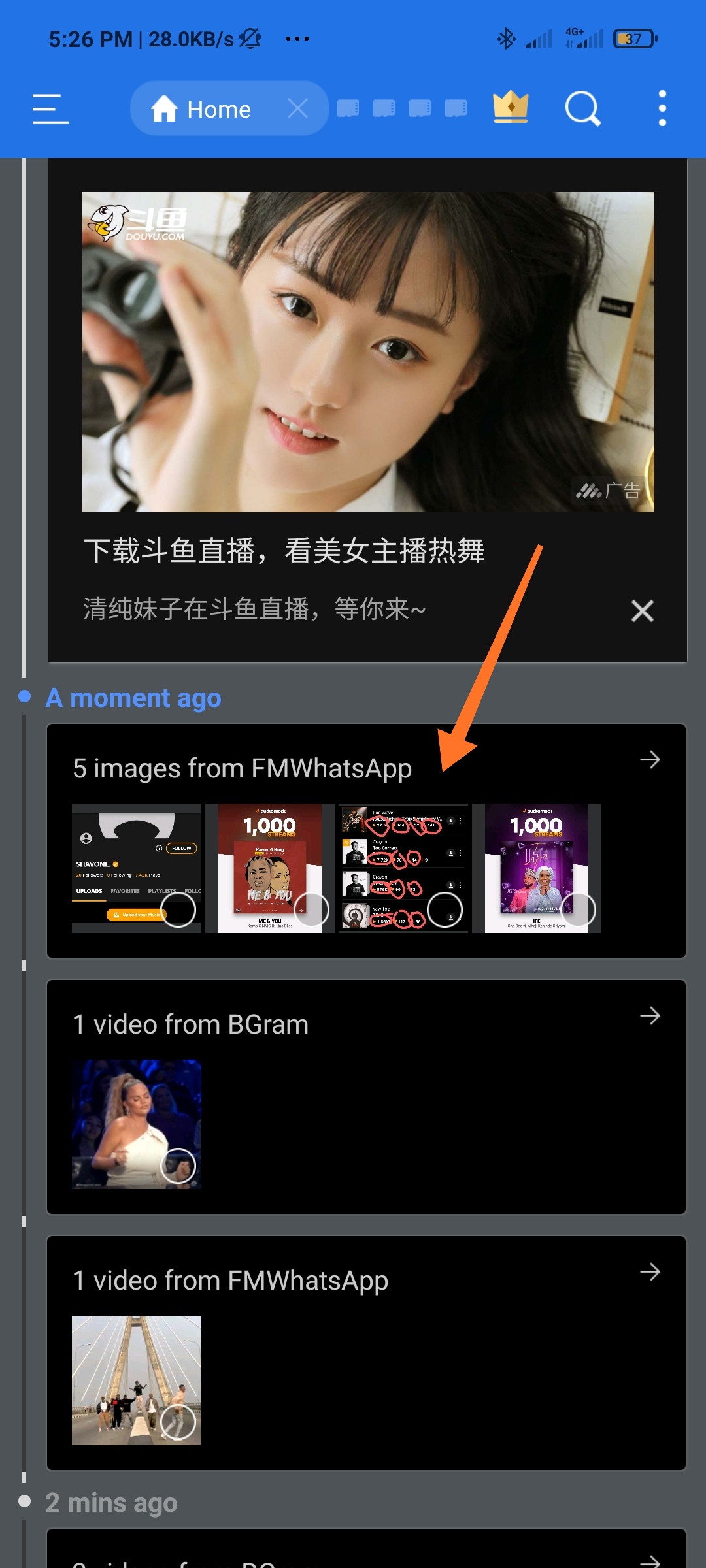
Task: Select the BGram video checkbox circle
Action: (178, 1165)
